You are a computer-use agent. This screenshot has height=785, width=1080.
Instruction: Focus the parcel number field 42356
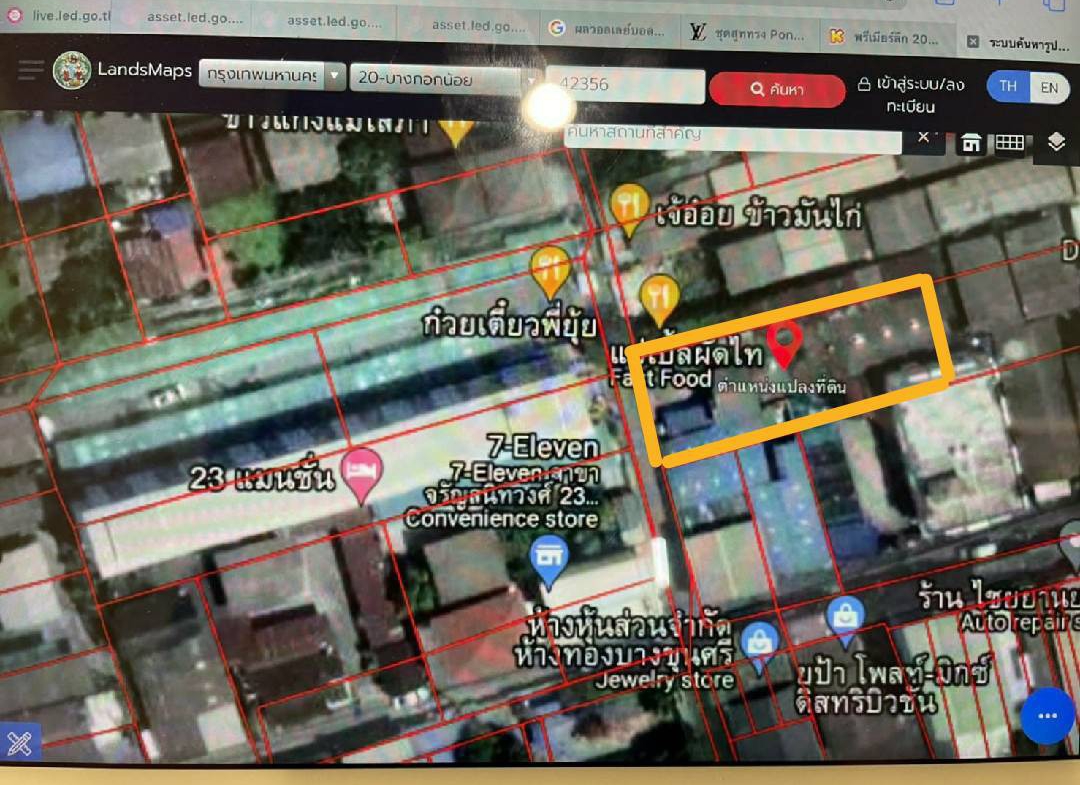pos(625,85)
